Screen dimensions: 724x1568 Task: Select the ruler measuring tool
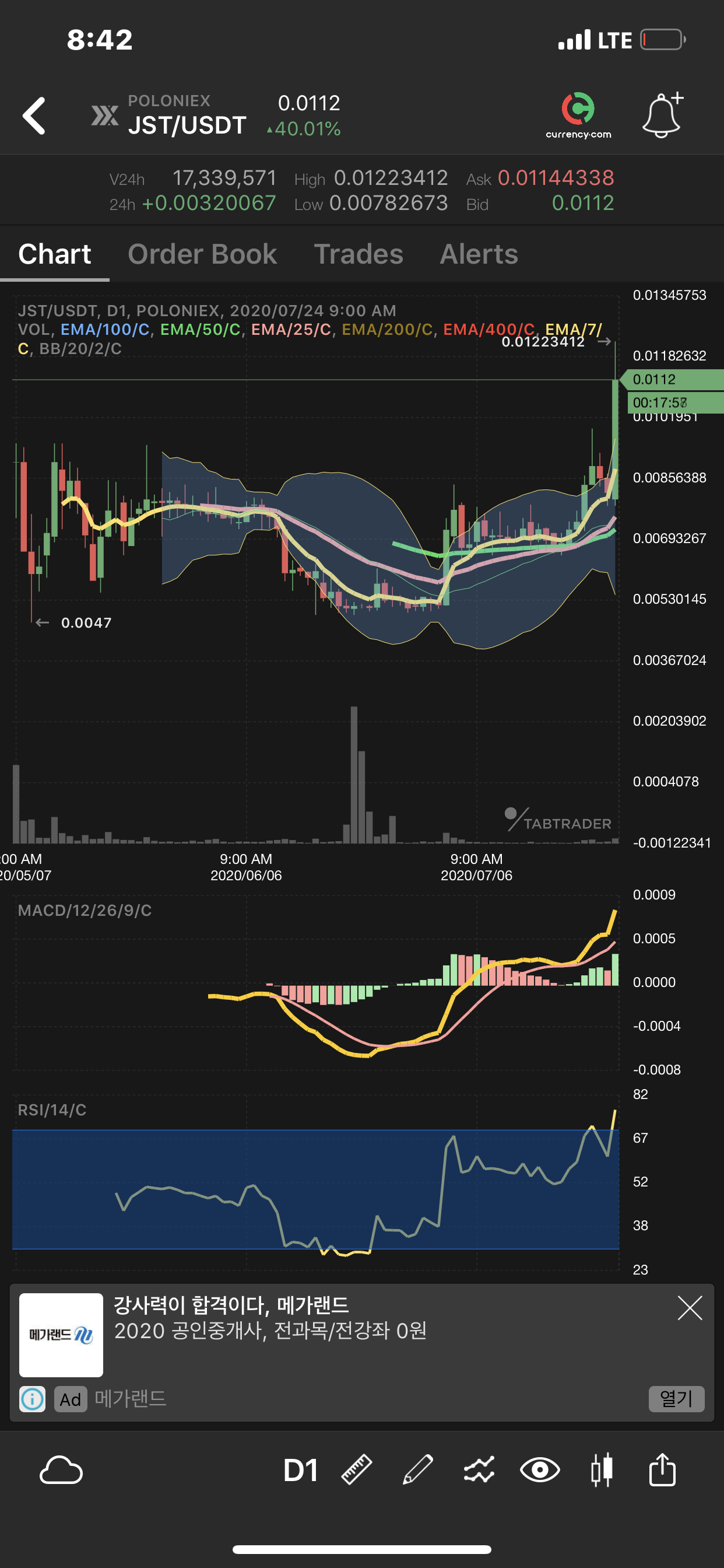pos(357,1471)
